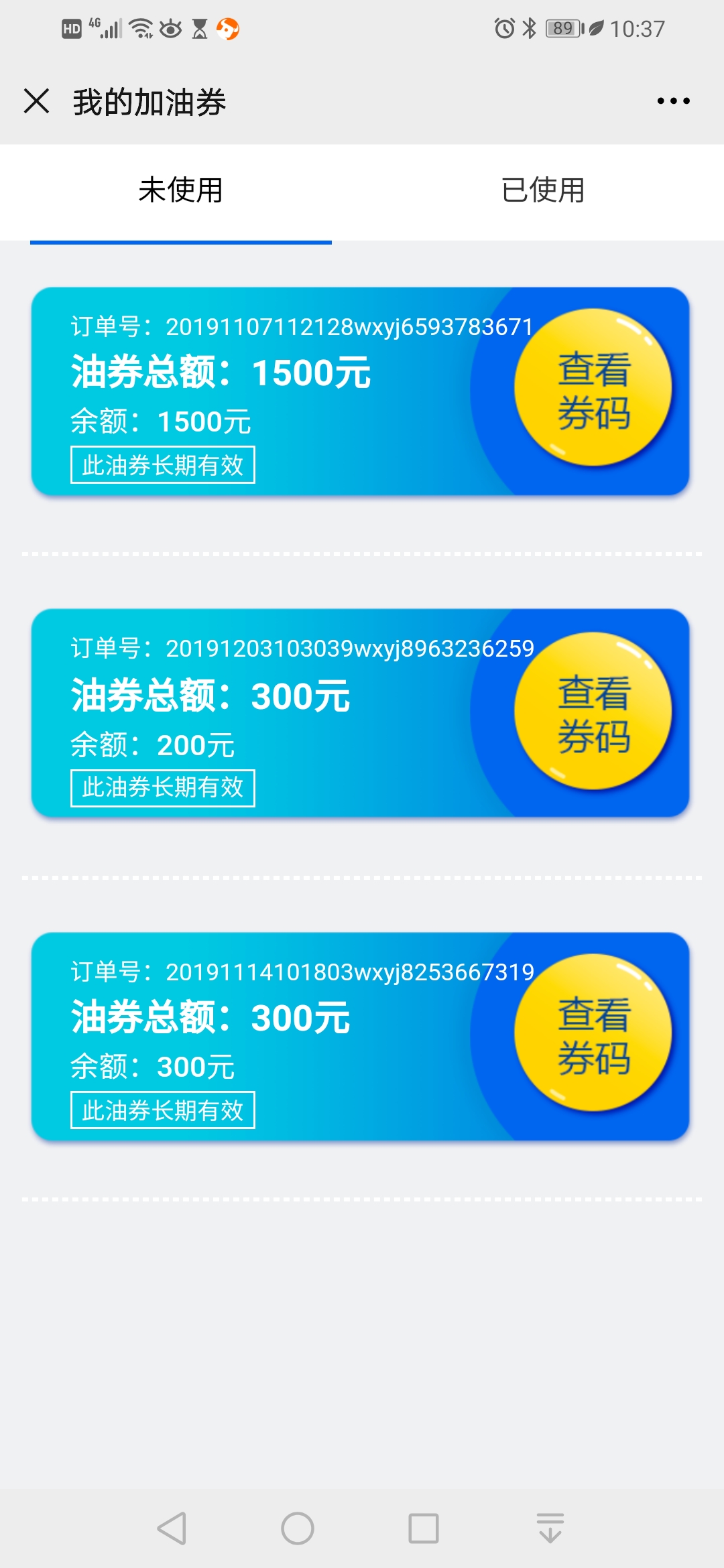Show coupon code for order ending 8253667319
Image resolution: width=724 pixels, height=1568 pixels.
click(x=593, y=1034)
